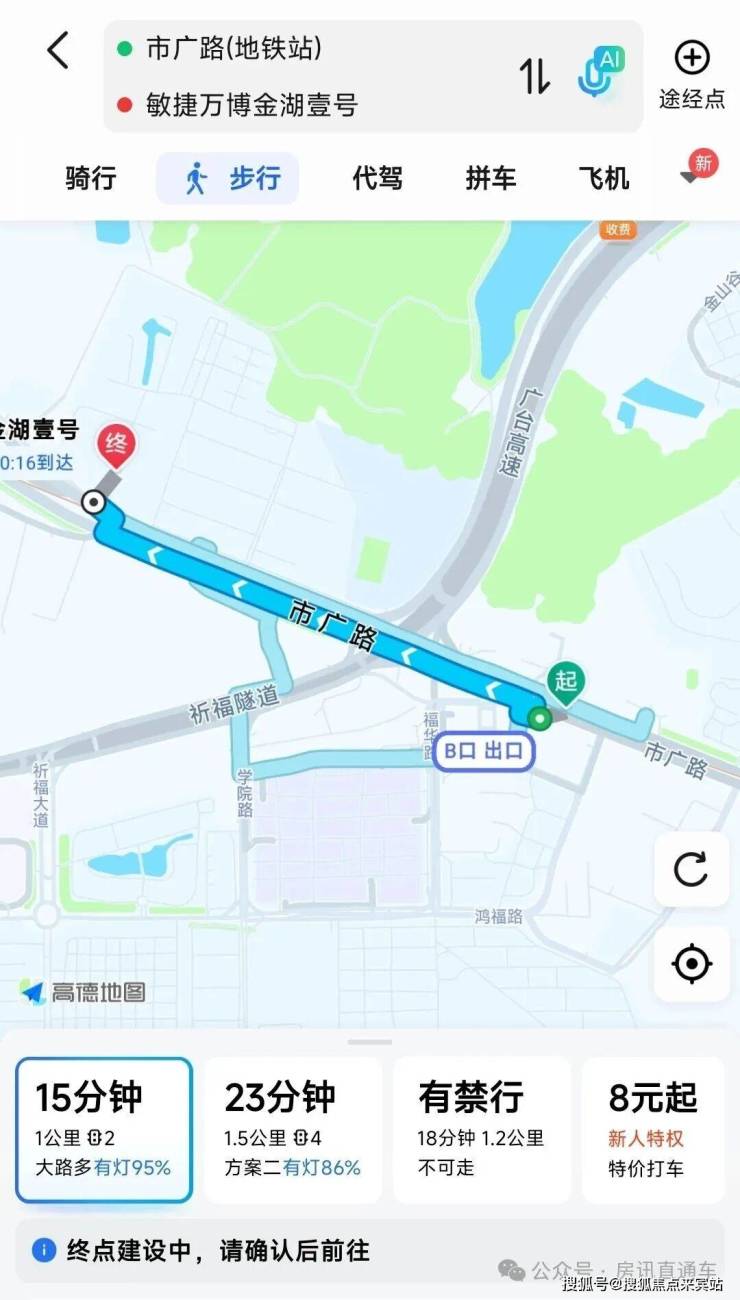Open the 8元起 discounted taxi offer
Screen dimensions: 740x1300
(653, 1130)
